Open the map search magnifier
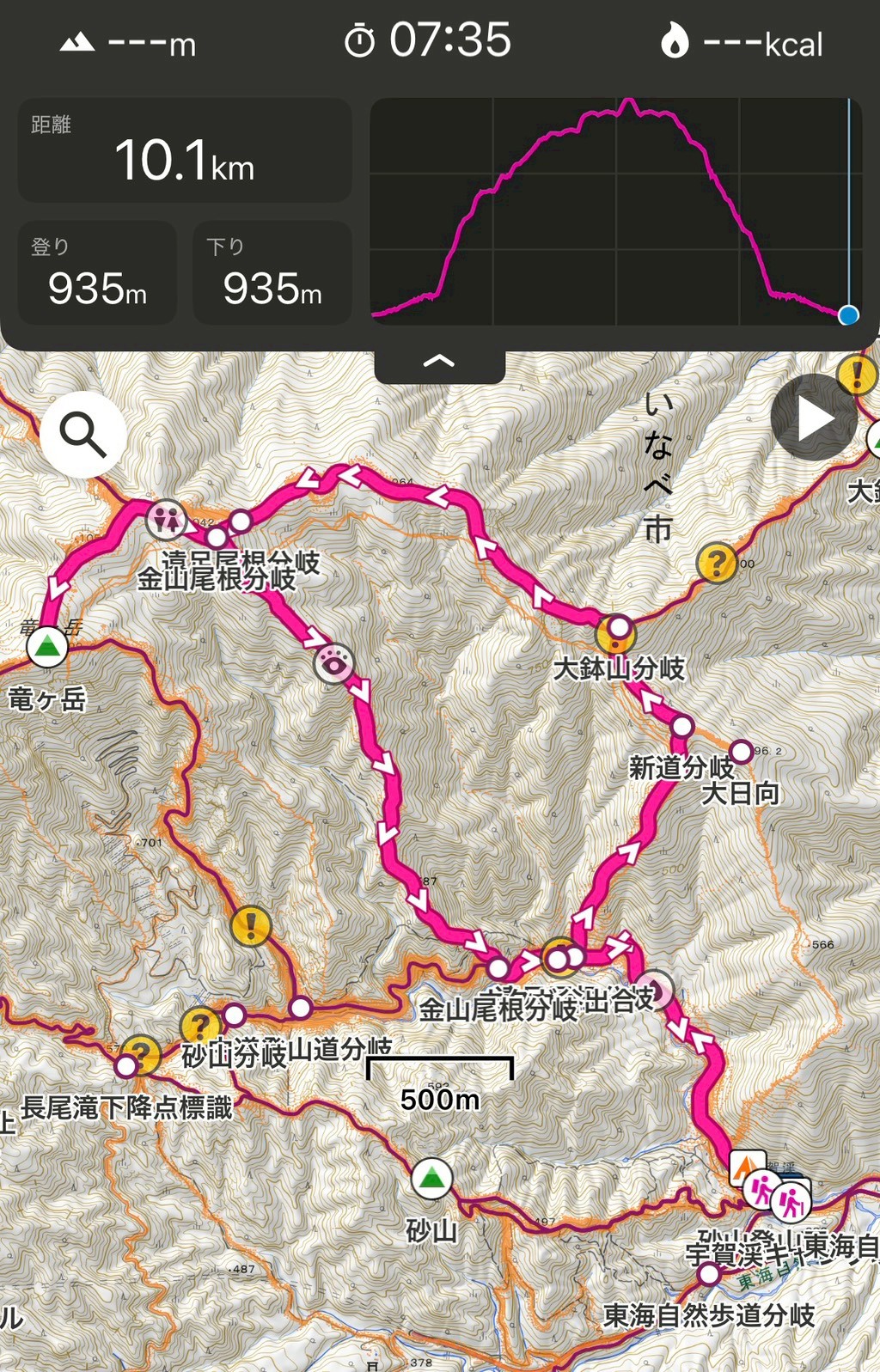Image resolution: width=880 pixels, height=1372 pixels. point(83,435)
